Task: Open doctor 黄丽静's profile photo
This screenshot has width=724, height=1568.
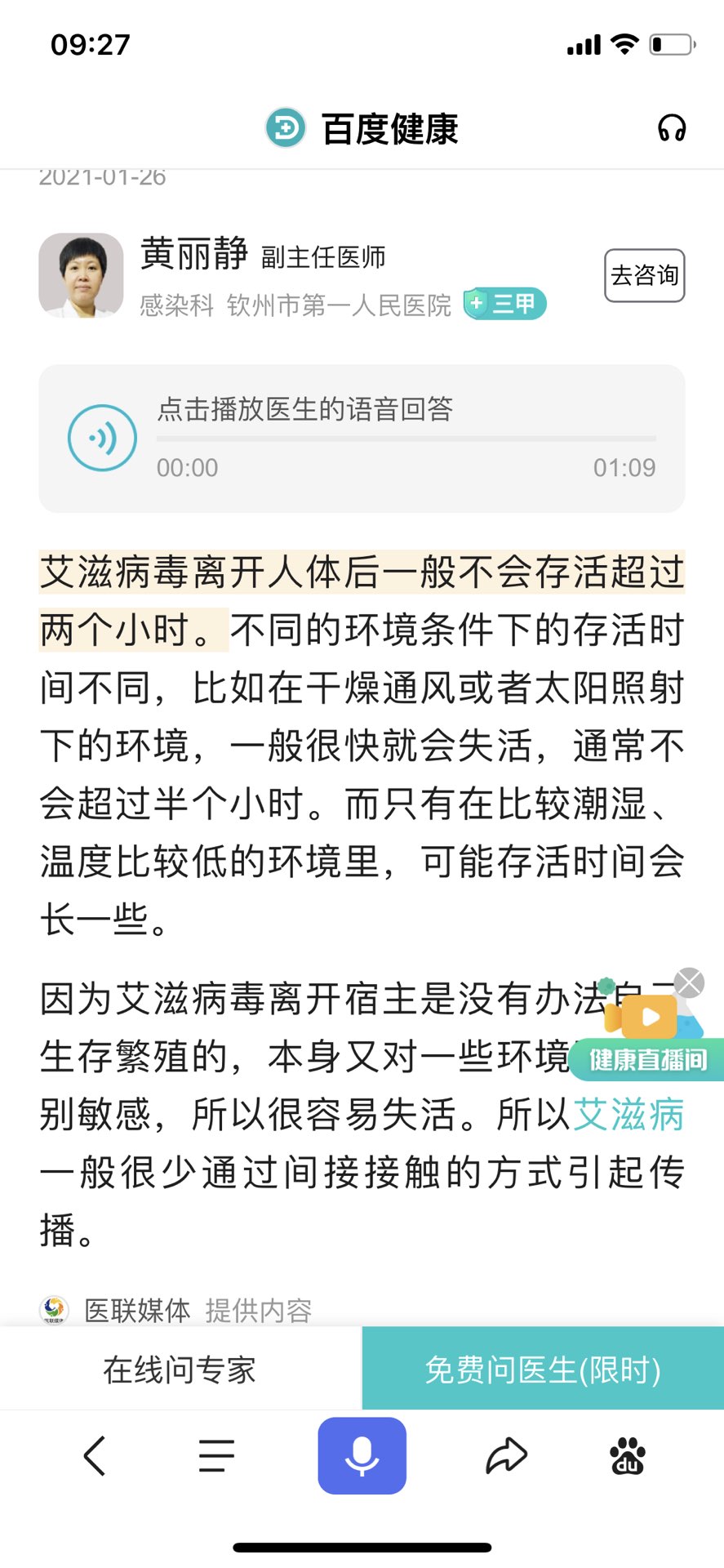Action: pyautogui.click(x=81, y=275)
